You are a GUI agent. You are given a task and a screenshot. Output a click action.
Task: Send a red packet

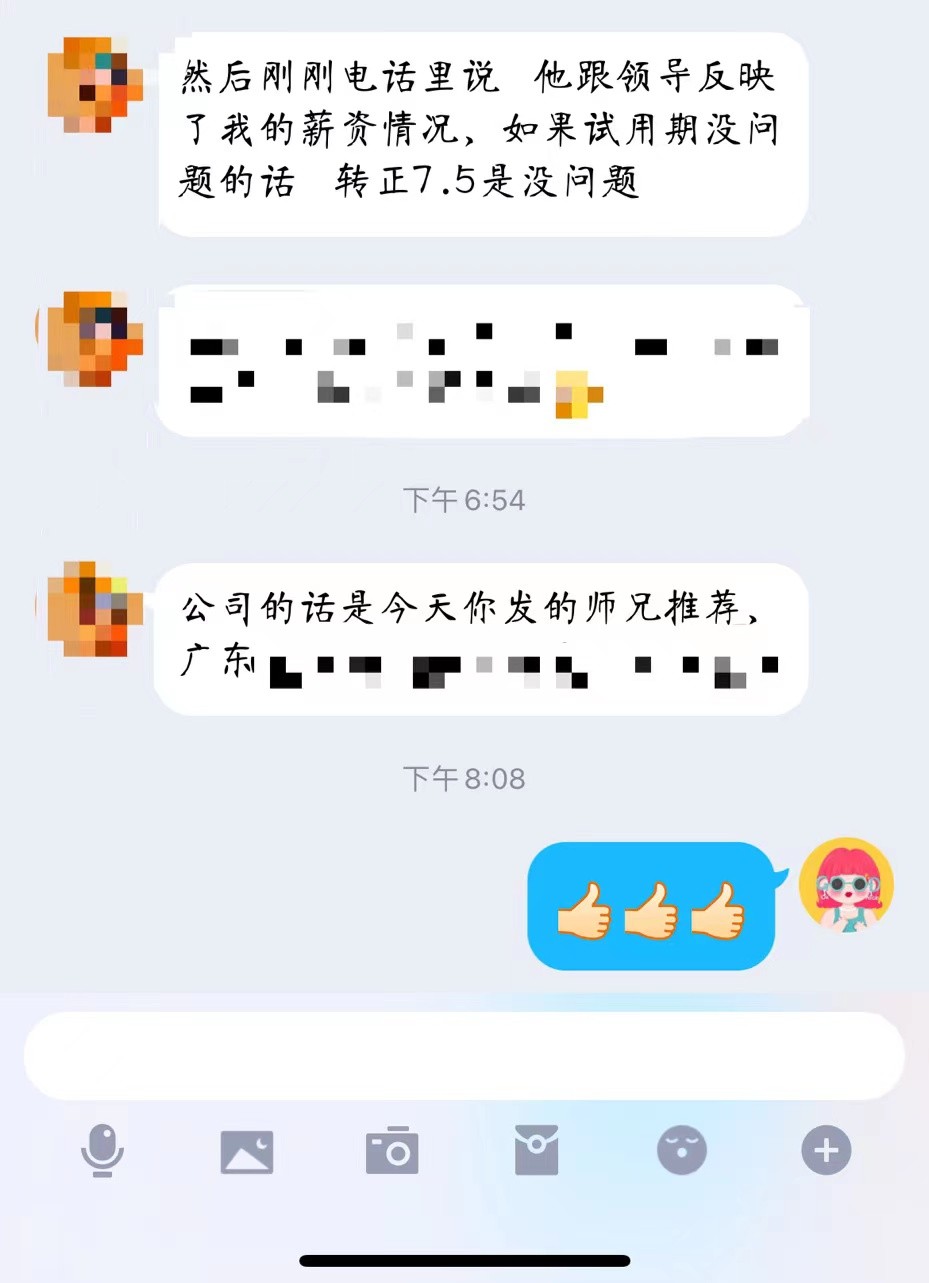click(x=537, y=1151)
